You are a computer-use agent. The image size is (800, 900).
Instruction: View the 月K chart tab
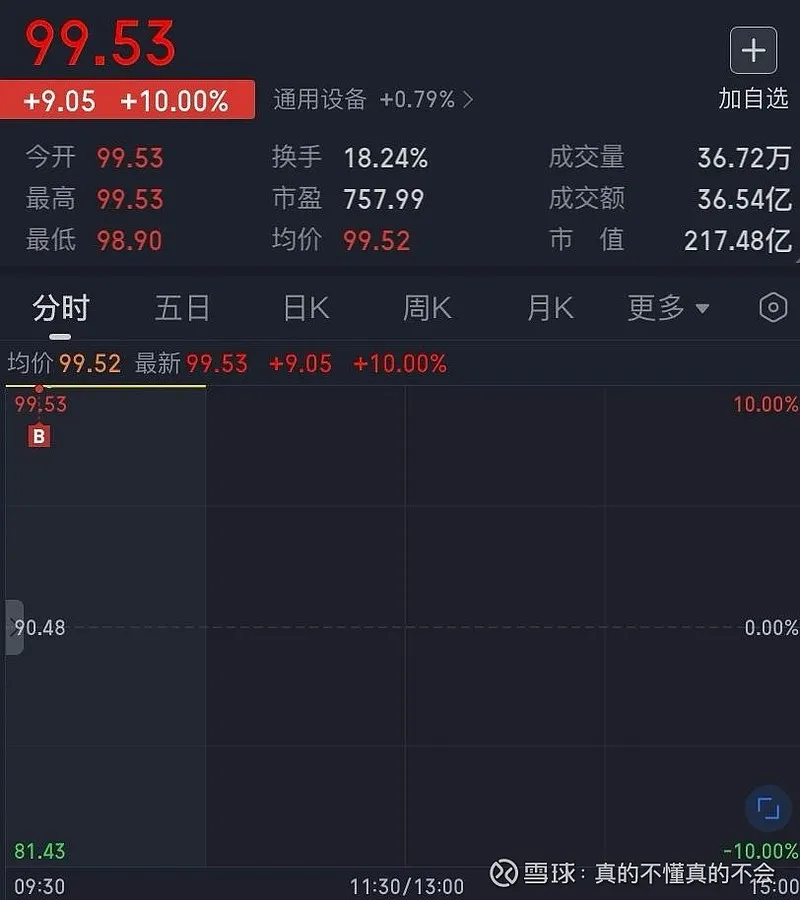(x=550, y=308)
